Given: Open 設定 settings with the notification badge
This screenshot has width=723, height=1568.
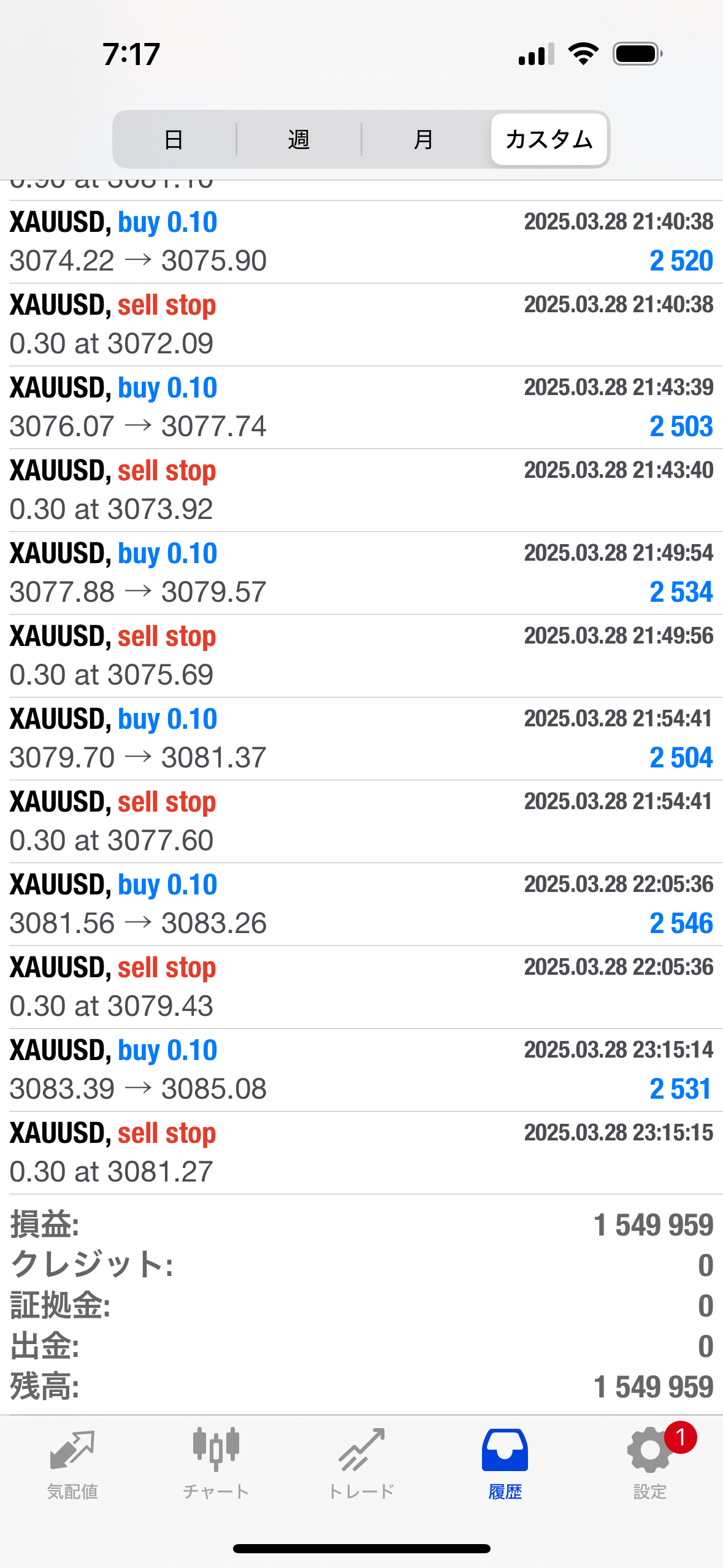Looking at the screenshot, I should coord(650,1464).
